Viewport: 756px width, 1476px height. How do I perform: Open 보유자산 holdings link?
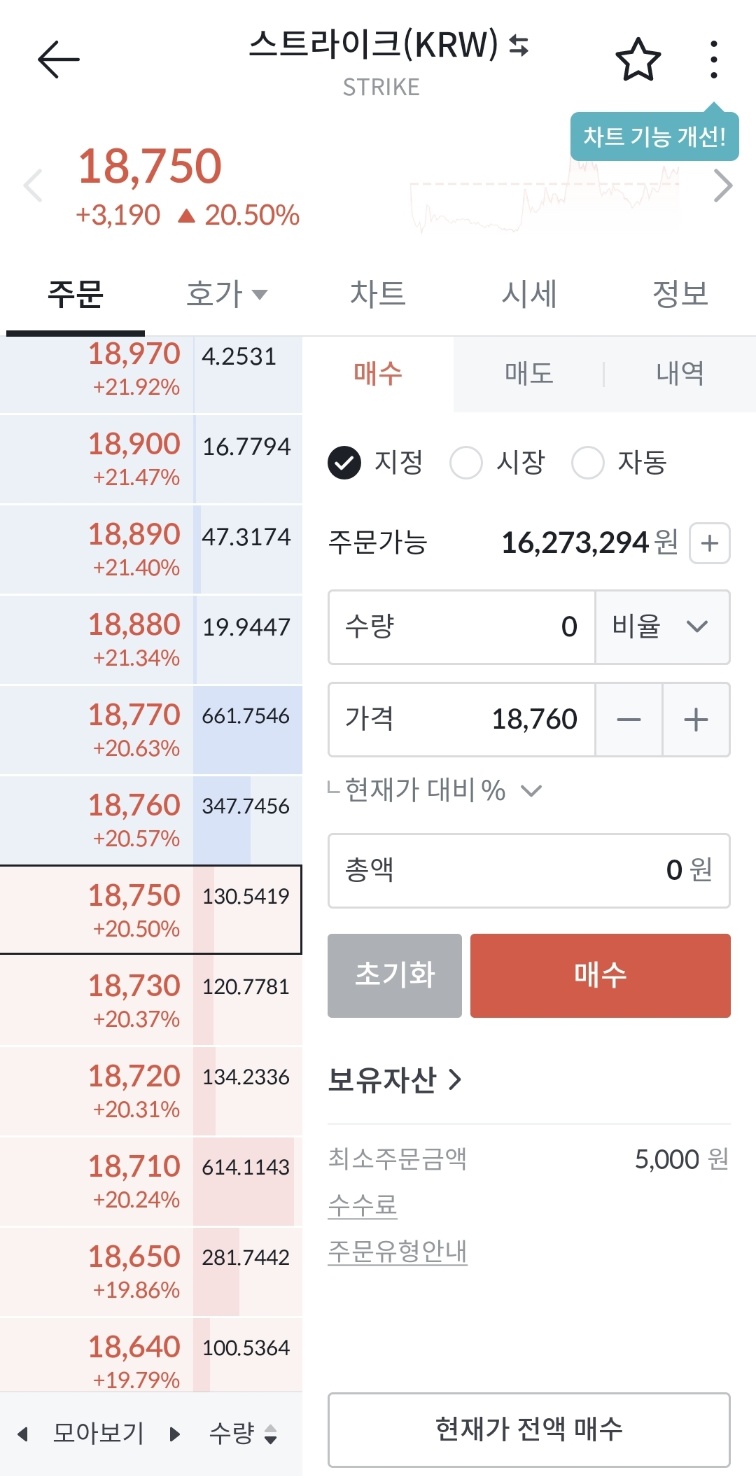tap(392, 1078)
